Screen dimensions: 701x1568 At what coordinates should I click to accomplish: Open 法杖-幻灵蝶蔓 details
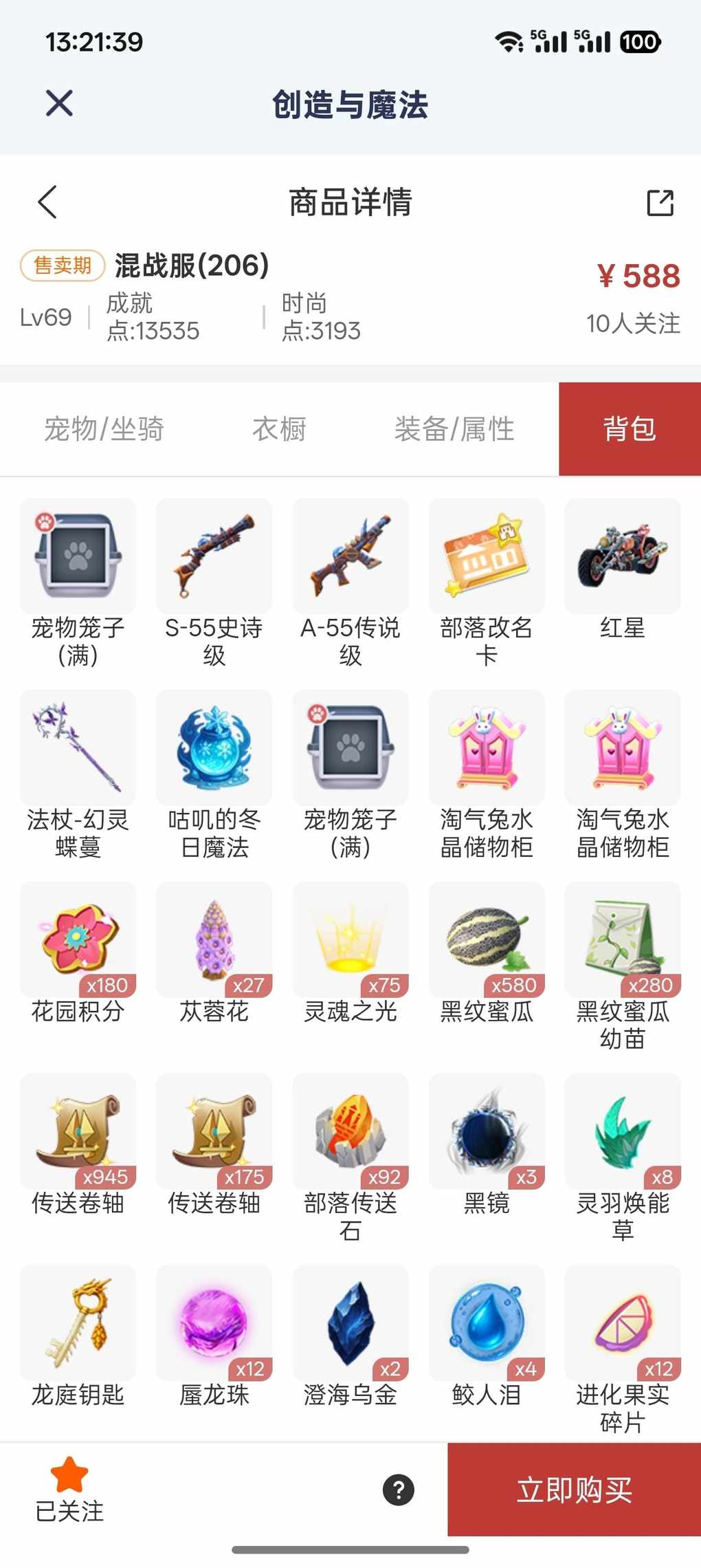pos(78,748)
